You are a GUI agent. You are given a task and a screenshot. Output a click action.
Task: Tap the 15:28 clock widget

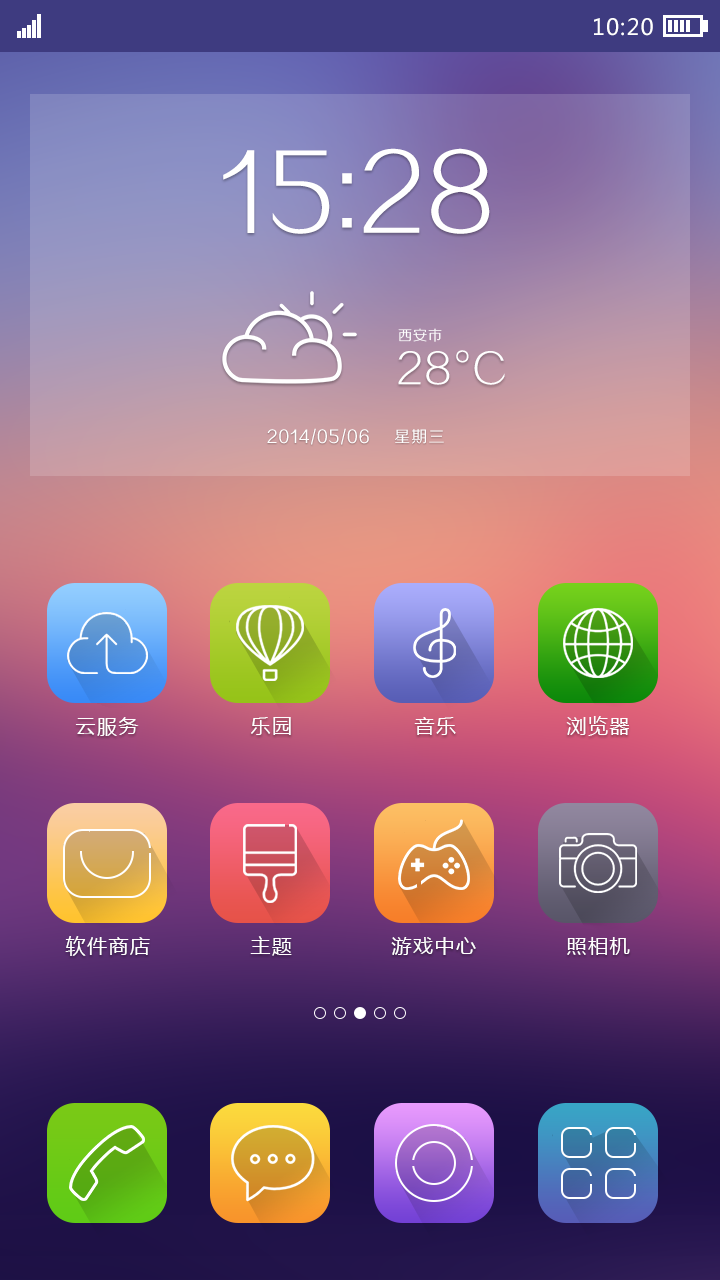[355, 192]
